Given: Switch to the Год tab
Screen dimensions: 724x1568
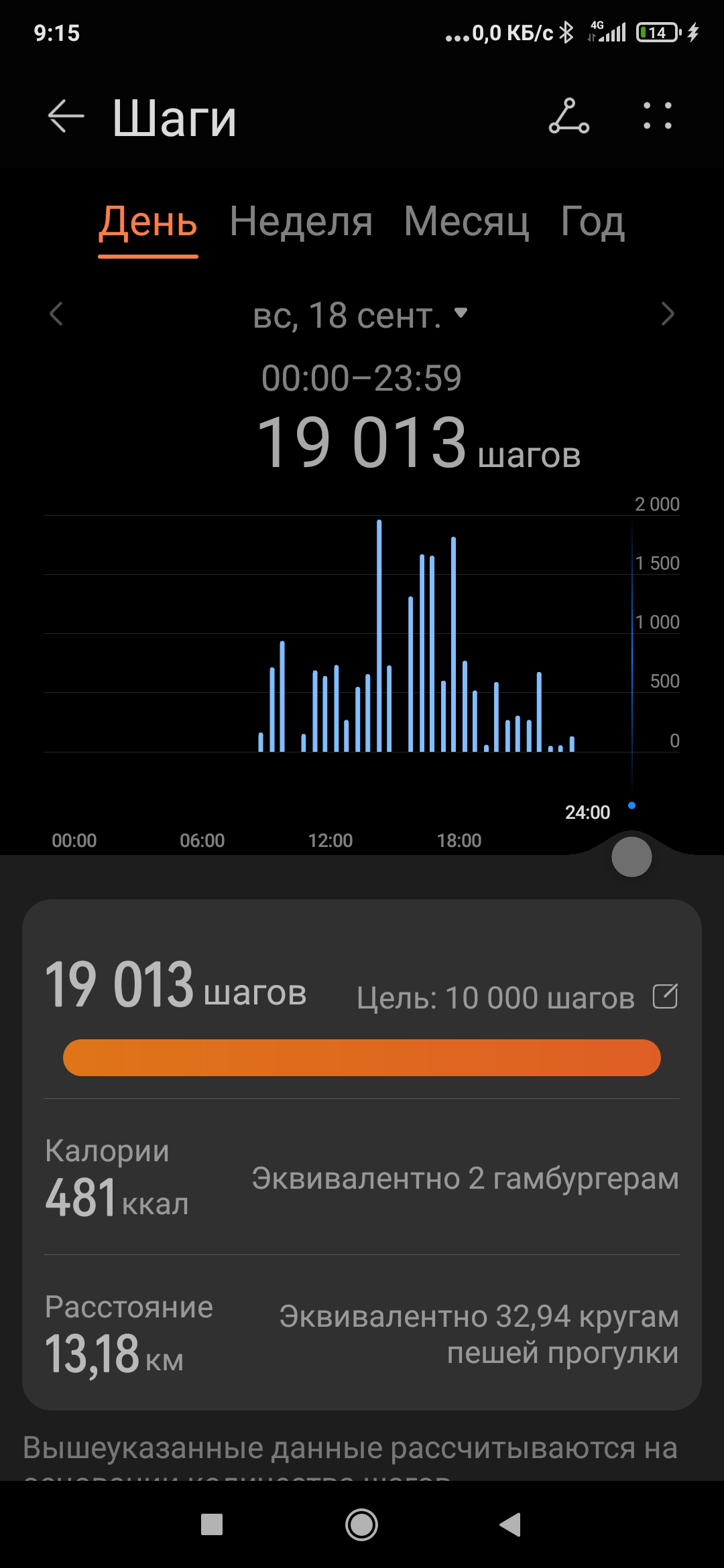Looking at the screenshot, I should [x=593, y=221].
